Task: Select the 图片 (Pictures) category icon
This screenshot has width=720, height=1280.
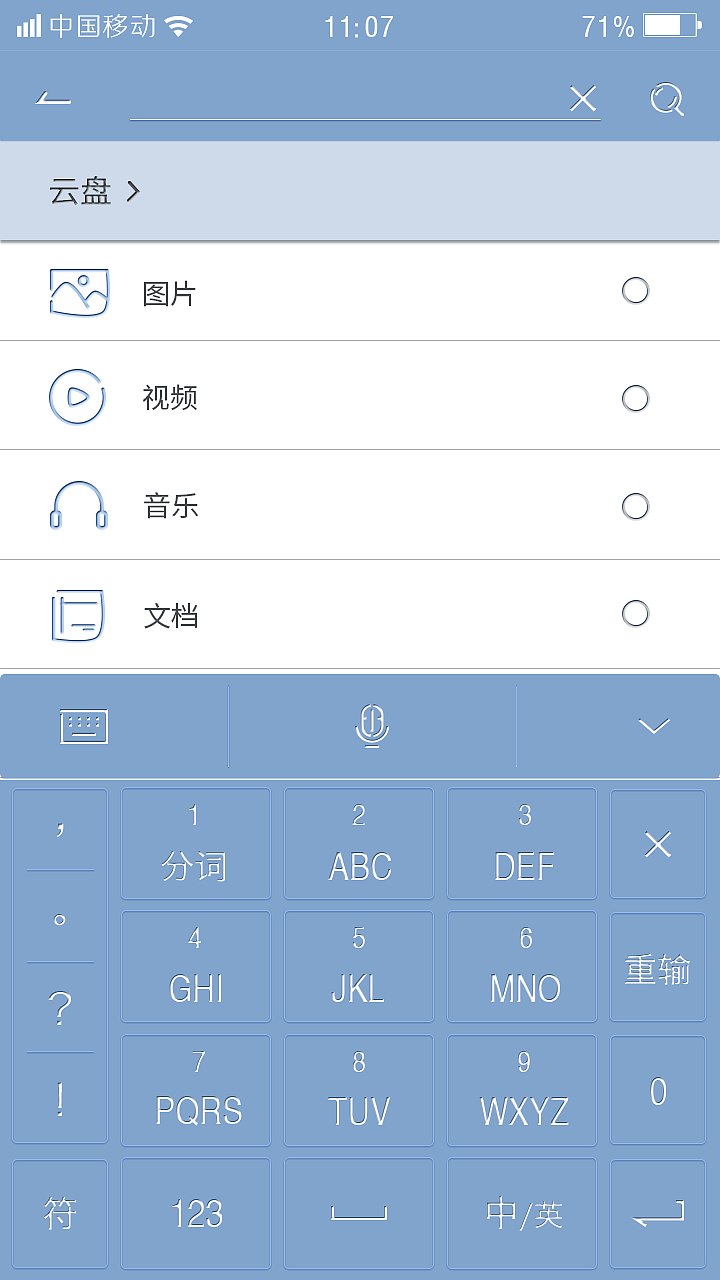Action: tap(77, 292)
